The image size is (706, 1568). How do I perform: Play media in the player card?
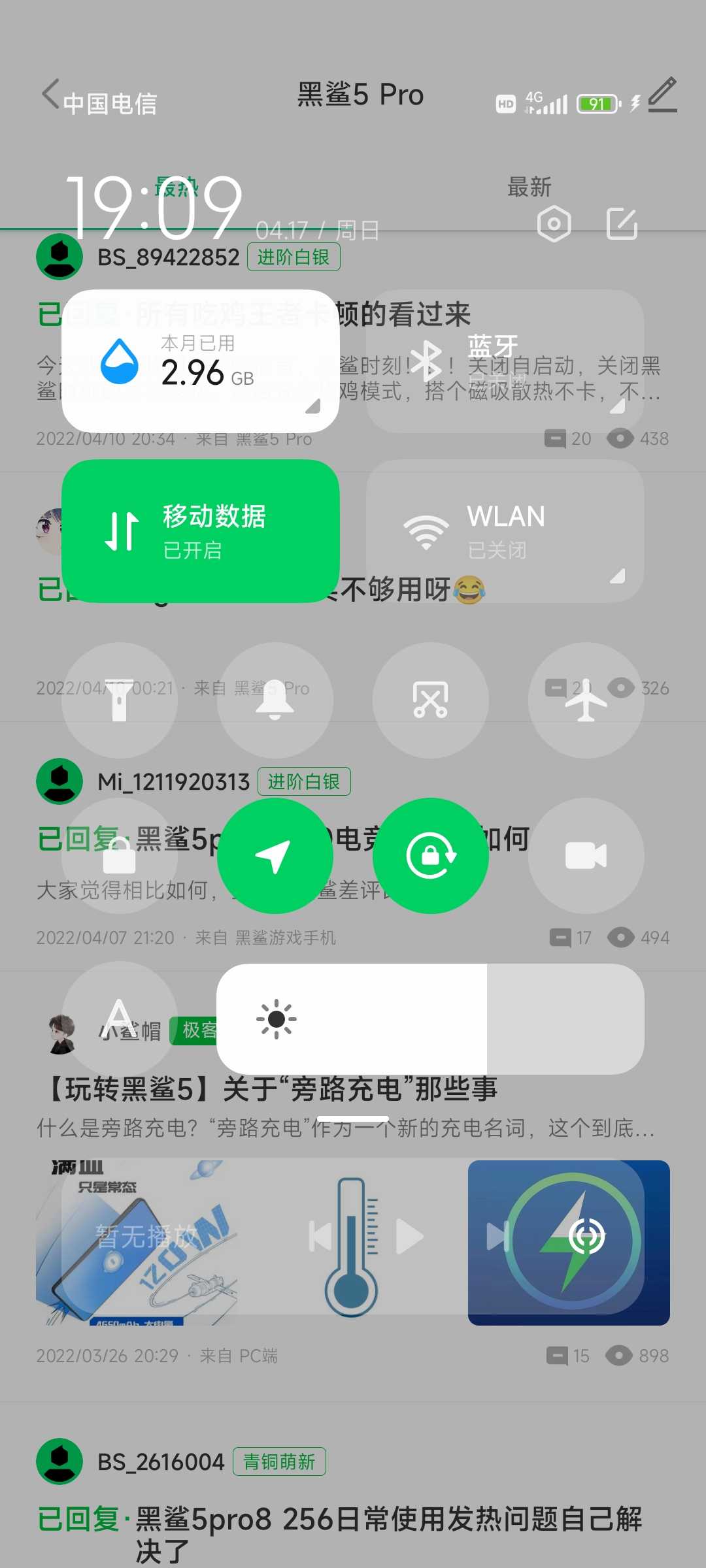pyautogui.click(x=410, y=1236)
